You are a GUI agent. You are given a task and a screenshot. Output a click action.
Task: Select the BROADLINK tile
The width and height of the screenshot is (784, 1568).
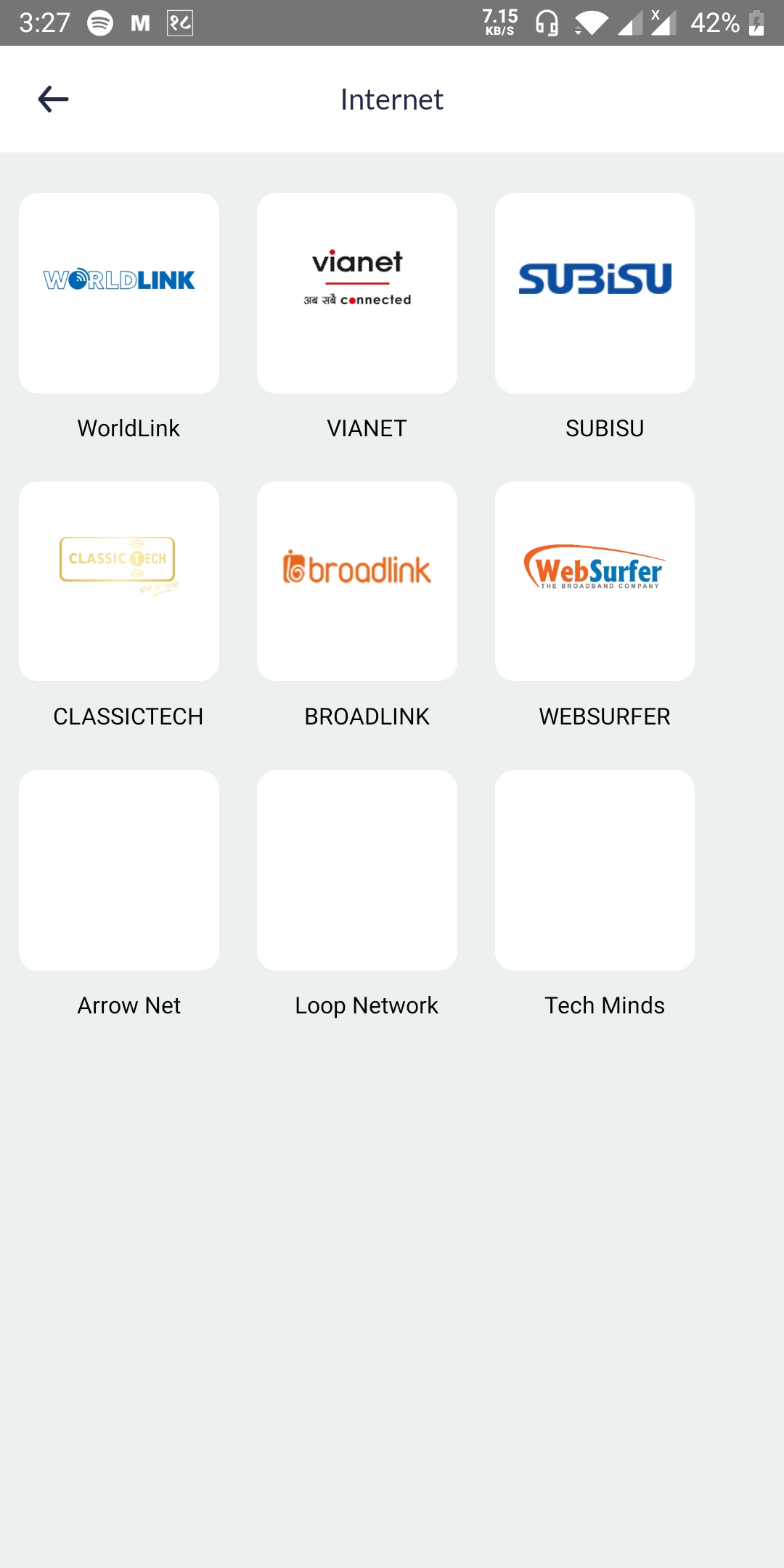(x=357, y=581)
